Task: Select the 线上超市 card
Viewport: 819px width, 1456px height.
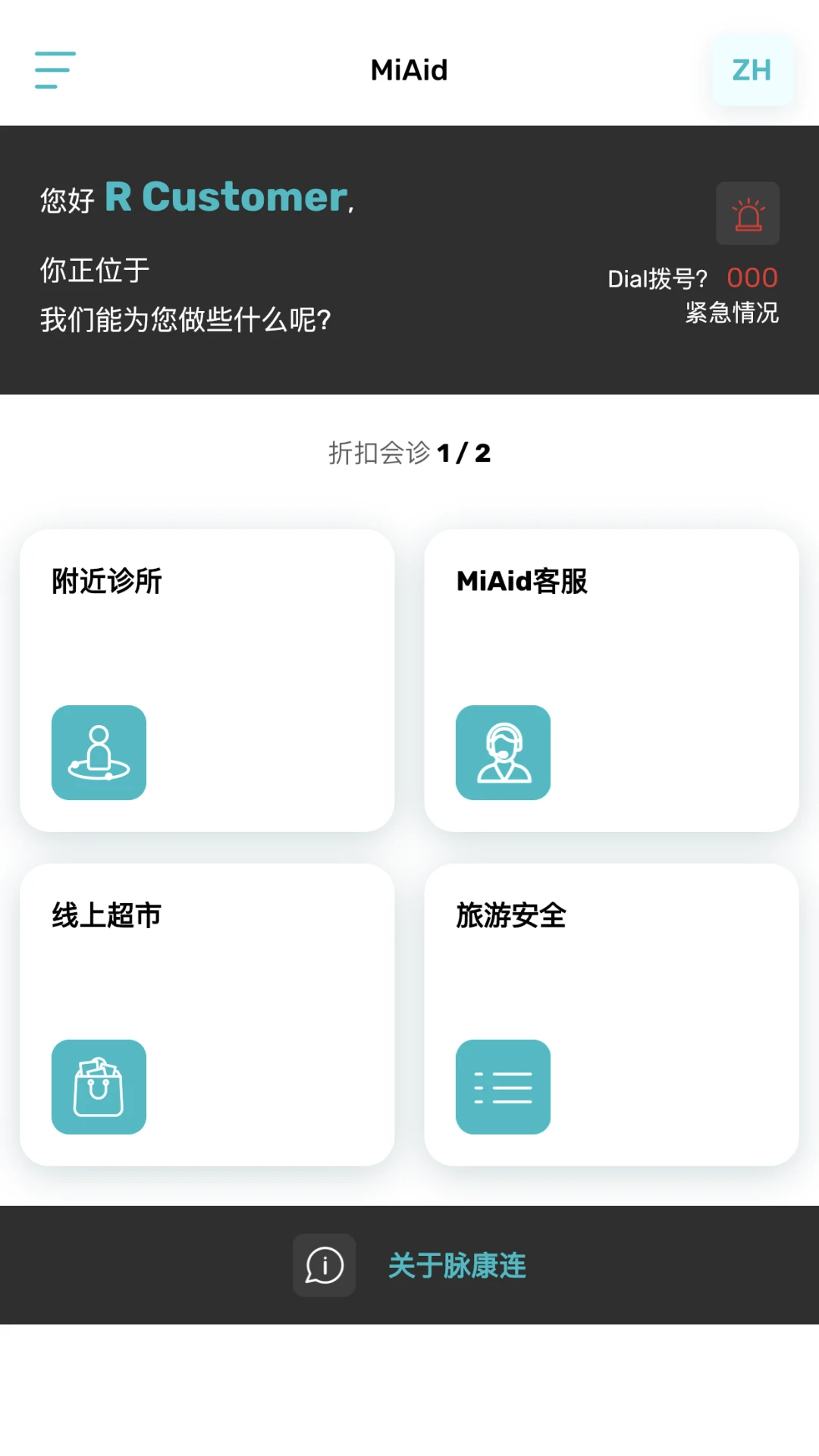Action: click(207, 1015)
